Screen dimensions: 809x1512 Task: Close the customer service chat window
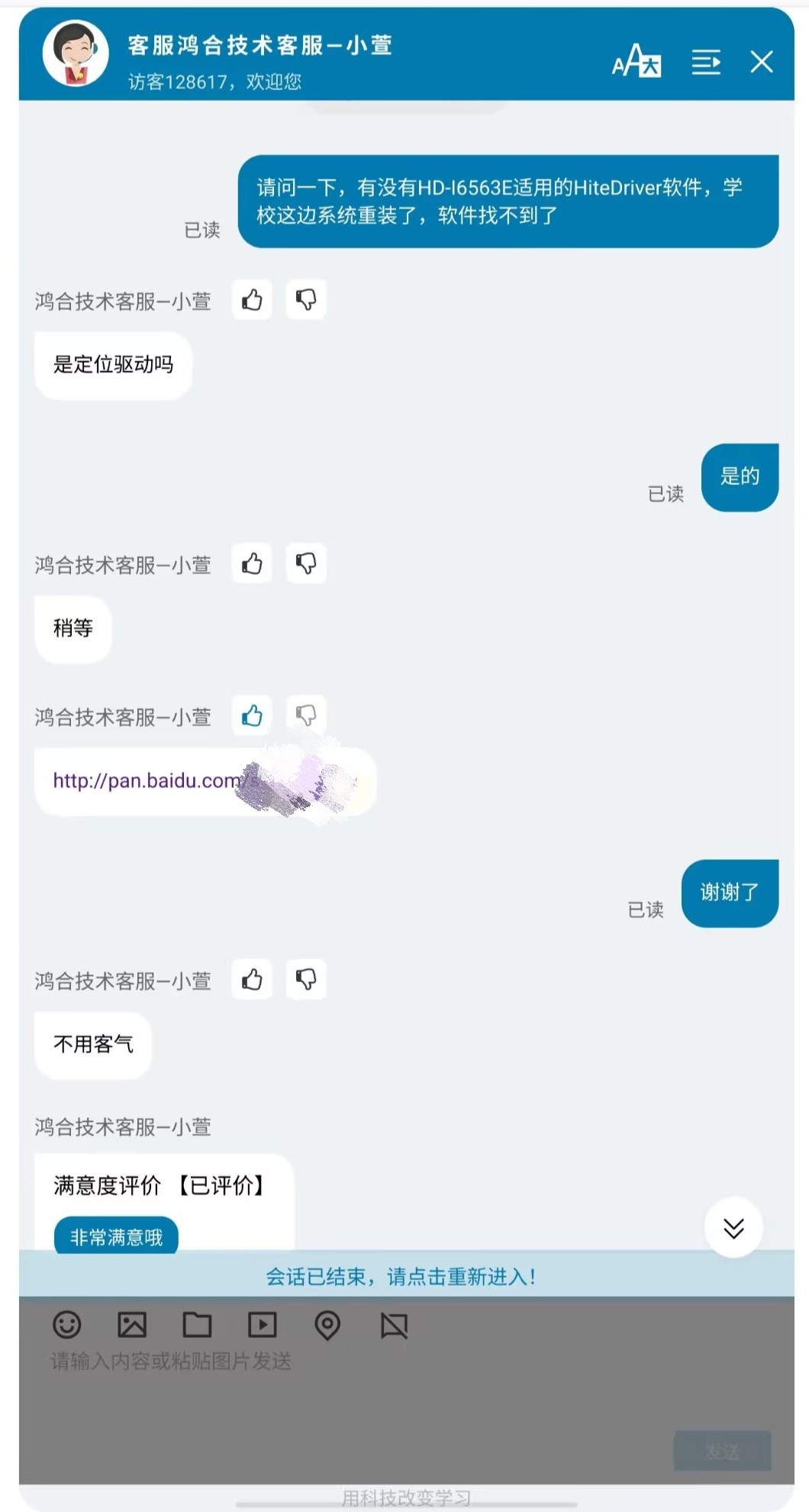tap(761, 62)
